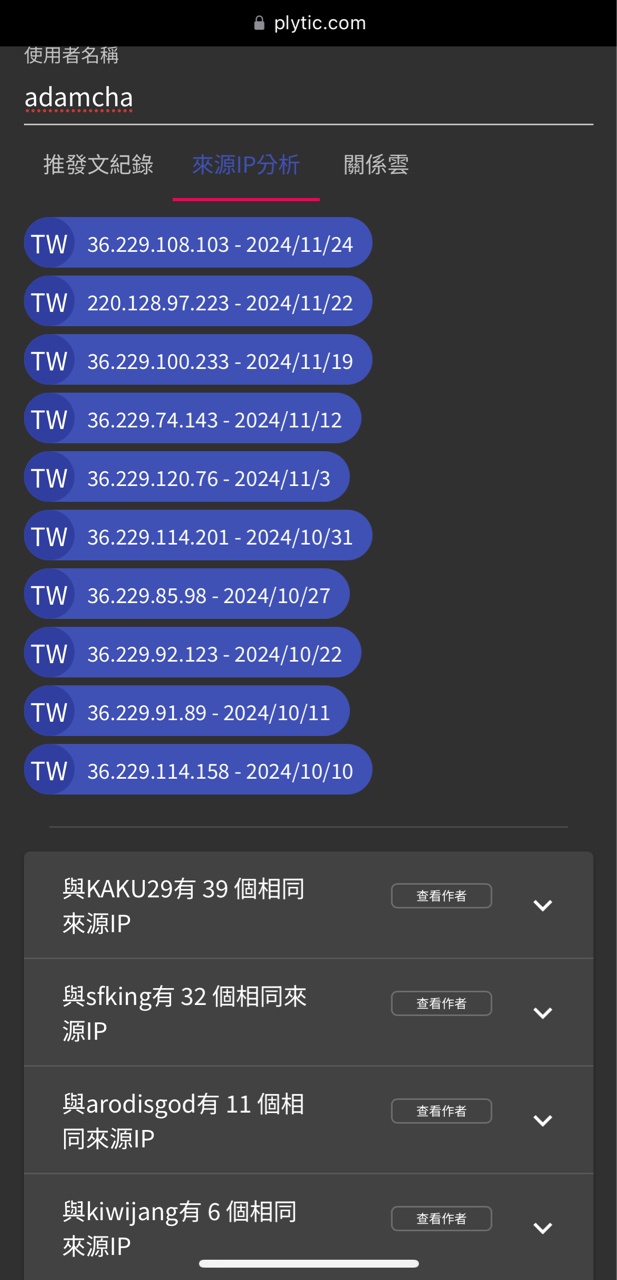Select the 36.229.92.123 IP chip
Image resolution: width=617 pixels, height=1280 pixels.
[192, 654]
